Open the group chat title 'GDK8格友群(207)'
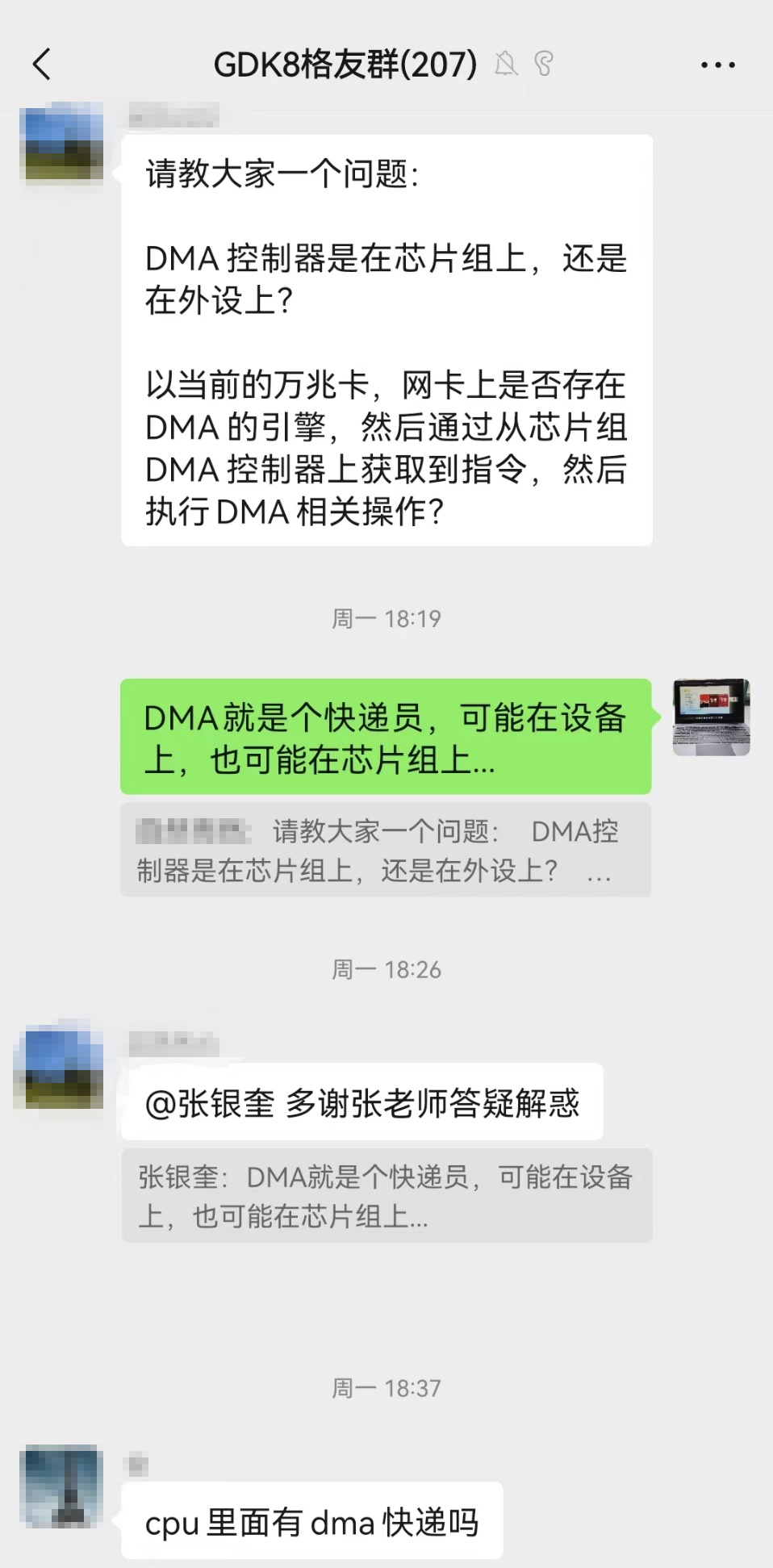The image size is (773, 1568). [x=345, y=64]
